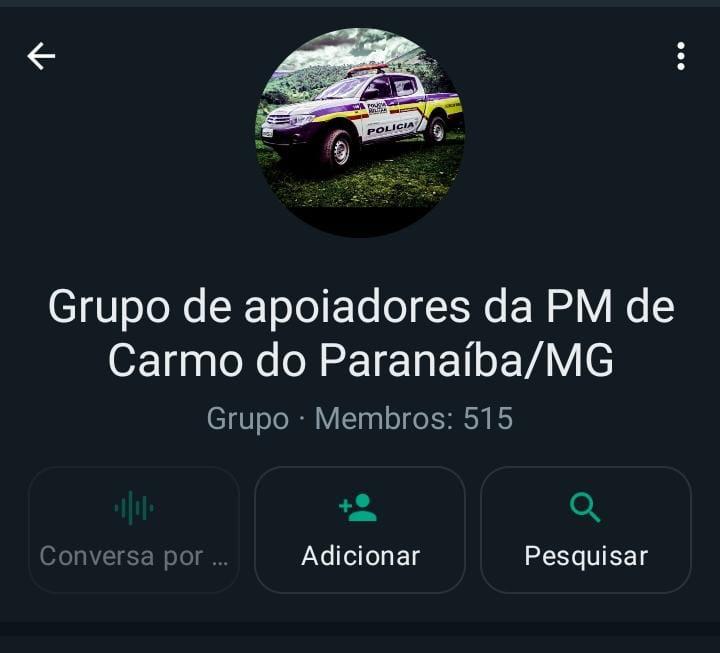Open the three-dot overflow menu
This screenshot has height=653, width=720.
[x=681, y=56]
